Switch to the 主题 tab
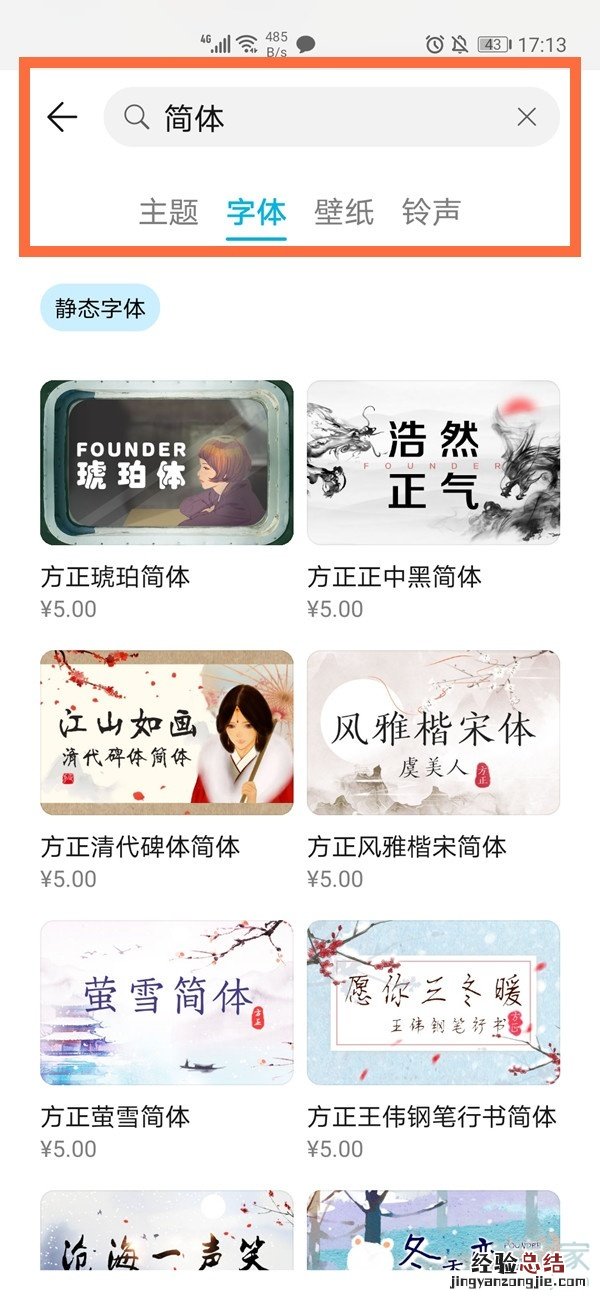 click(x=168, y=212)
